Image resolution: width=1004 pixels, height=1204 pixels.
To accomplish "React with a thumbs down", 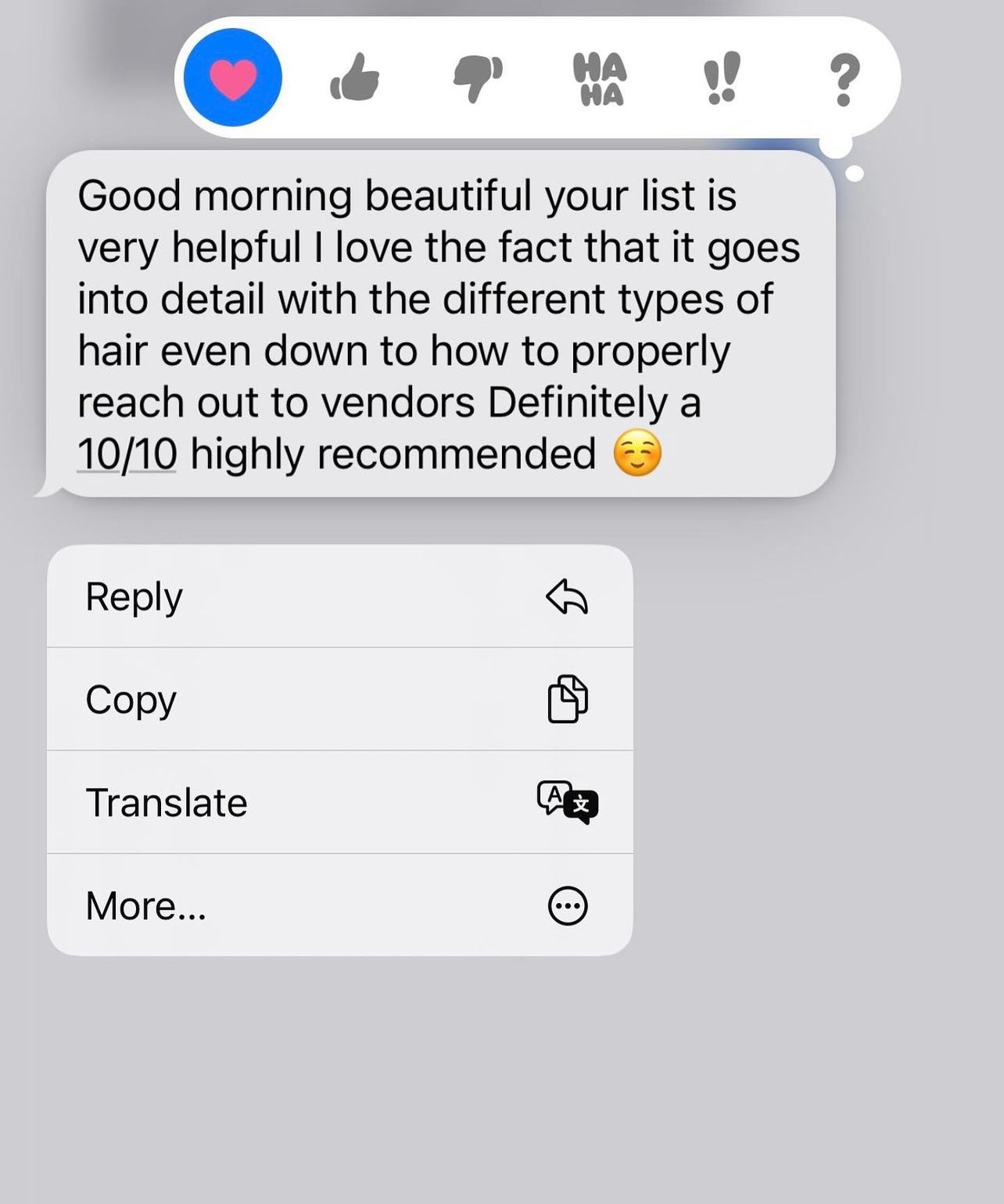I will pos(478,78).
